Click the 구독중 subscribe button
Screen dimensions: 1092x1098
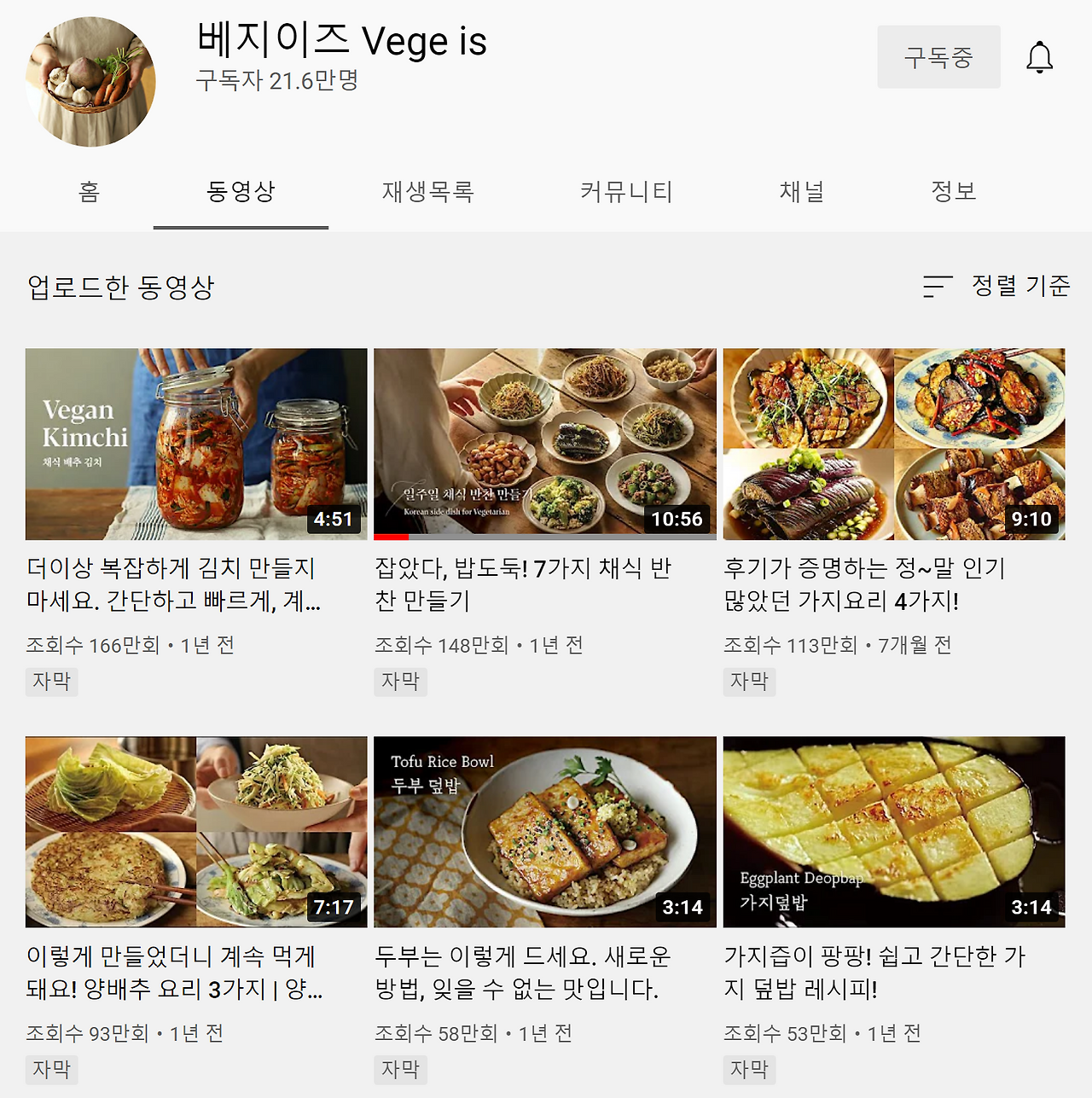938,56
